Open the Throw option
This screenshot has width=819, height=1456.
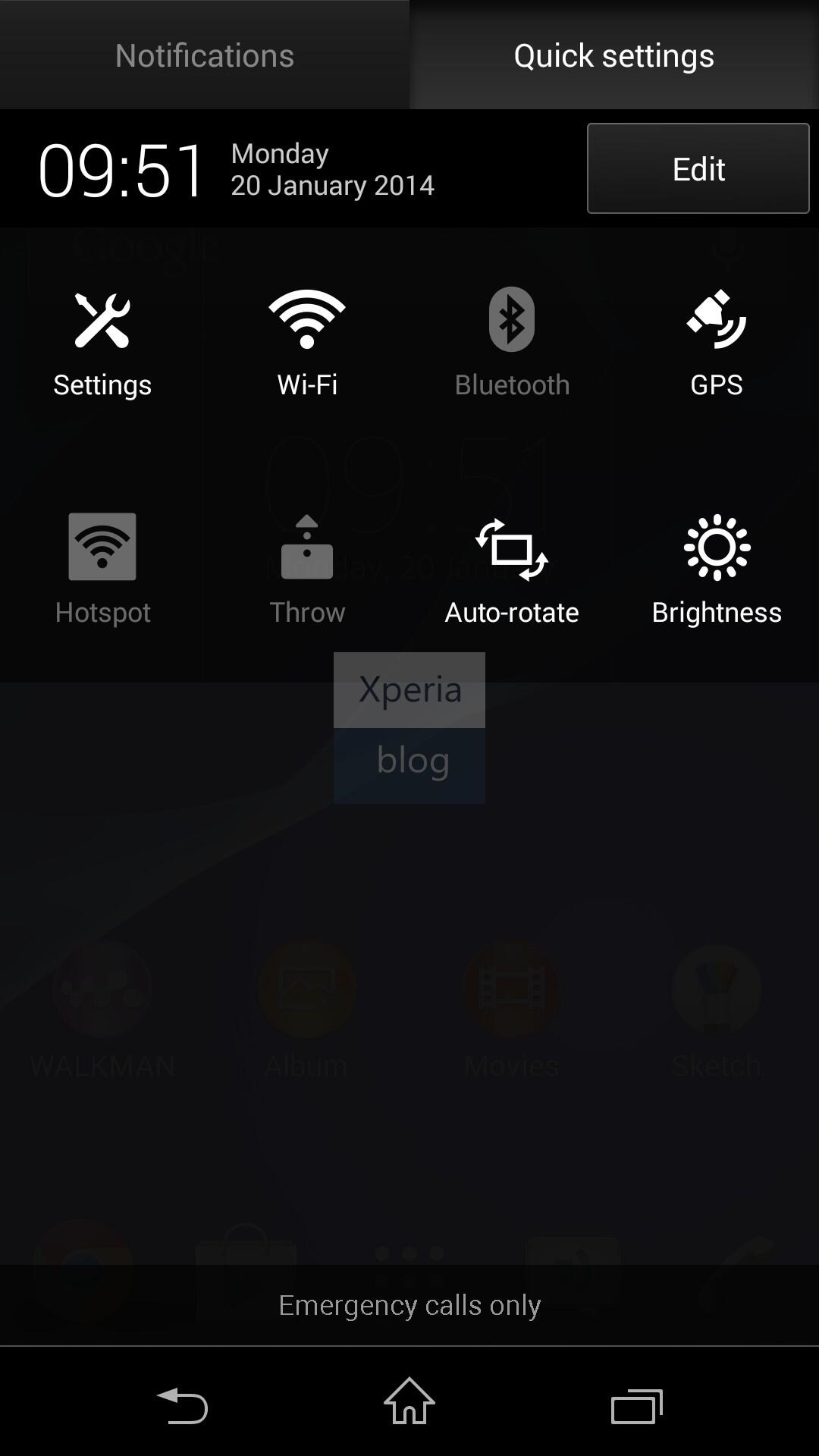click(x=307, y=570)
